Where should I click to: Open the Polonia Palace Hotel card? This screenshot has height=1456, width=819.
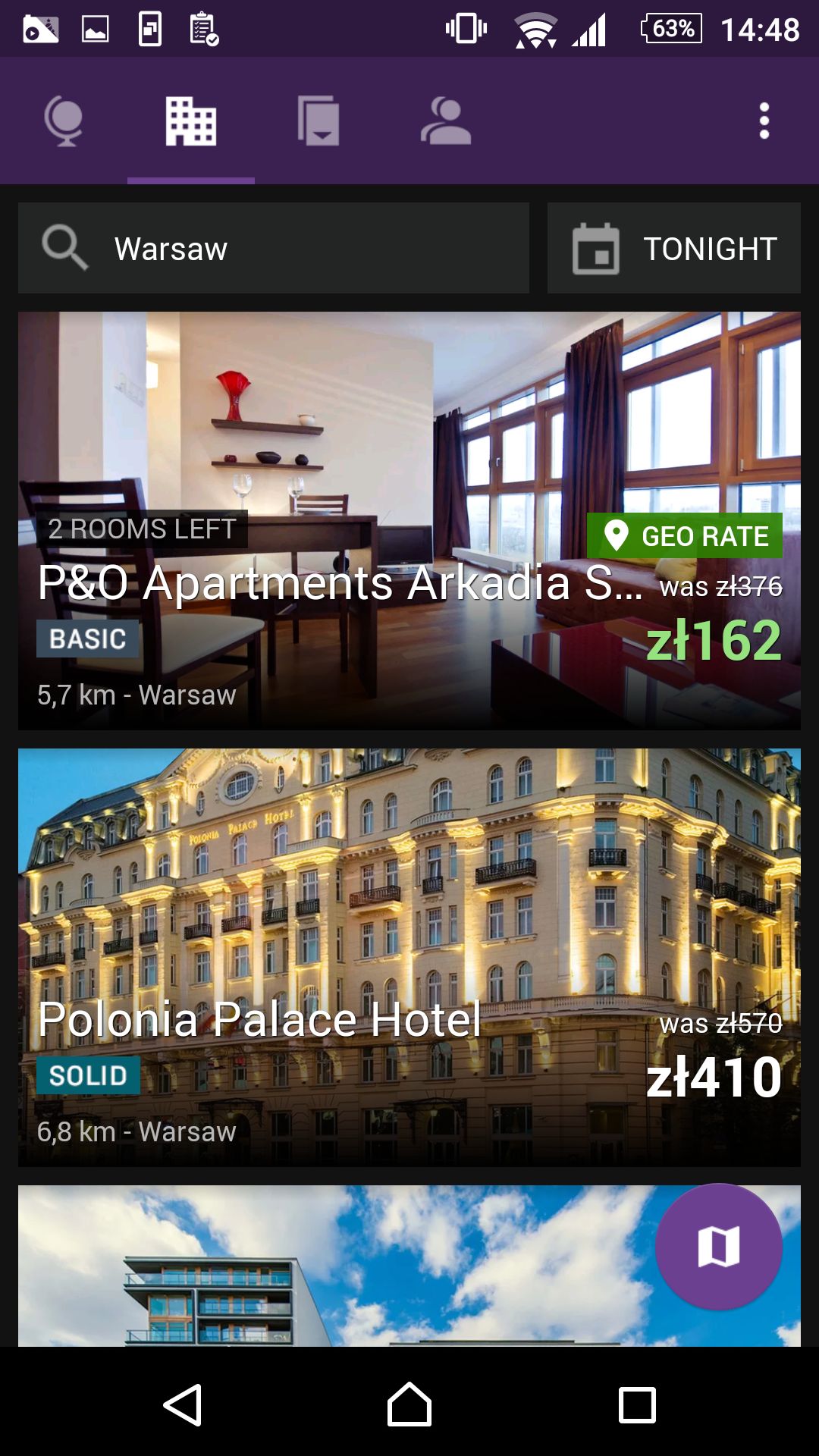(409, 958)
